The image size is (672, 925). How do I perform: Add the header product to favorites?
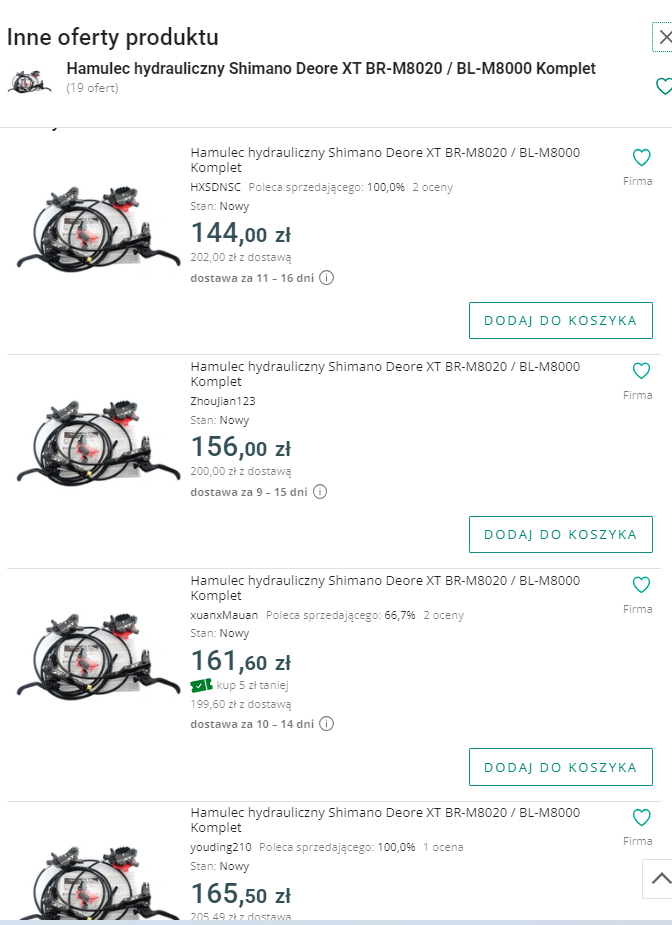663,86
